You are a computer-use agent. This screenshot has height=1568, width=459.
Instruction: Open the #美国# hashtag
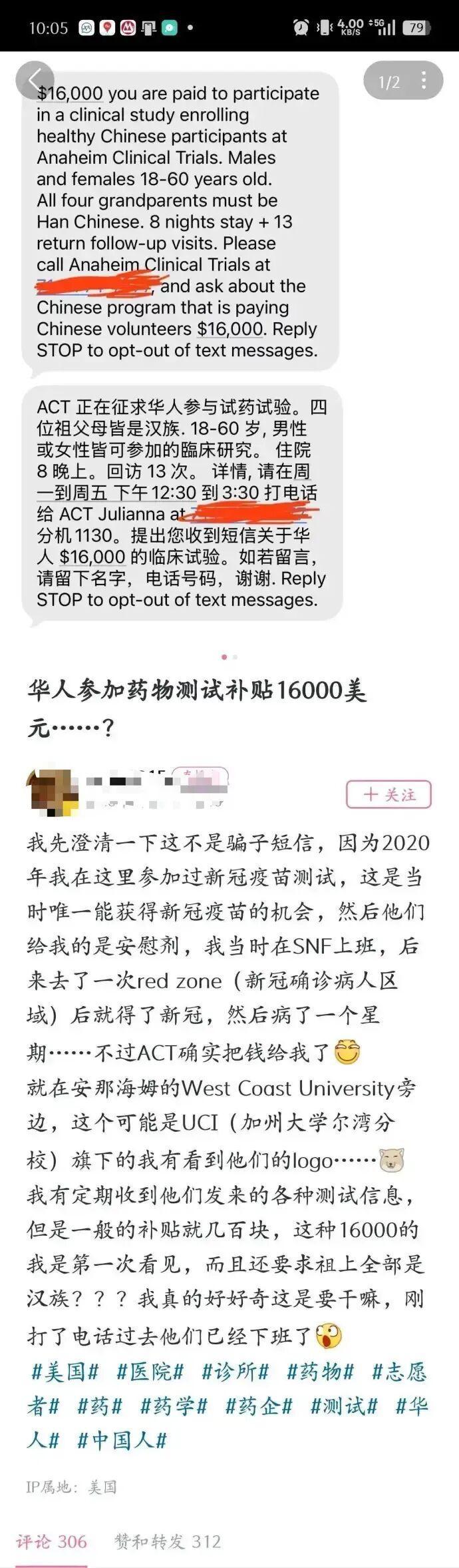coord(65,1372)
